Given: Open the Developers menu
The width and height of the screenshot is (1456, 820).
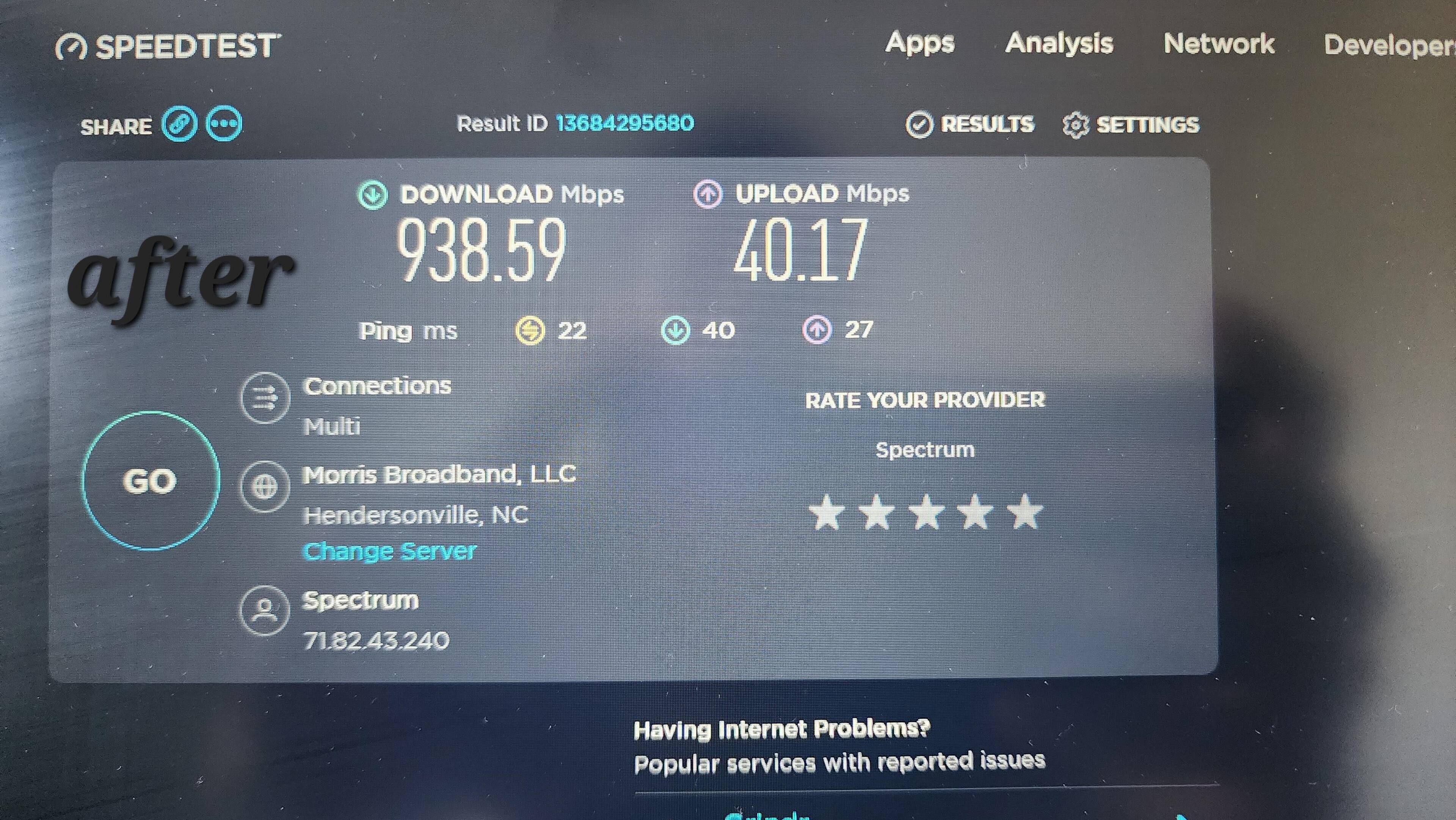Looking at the screenshot, I should point(1388,45).
